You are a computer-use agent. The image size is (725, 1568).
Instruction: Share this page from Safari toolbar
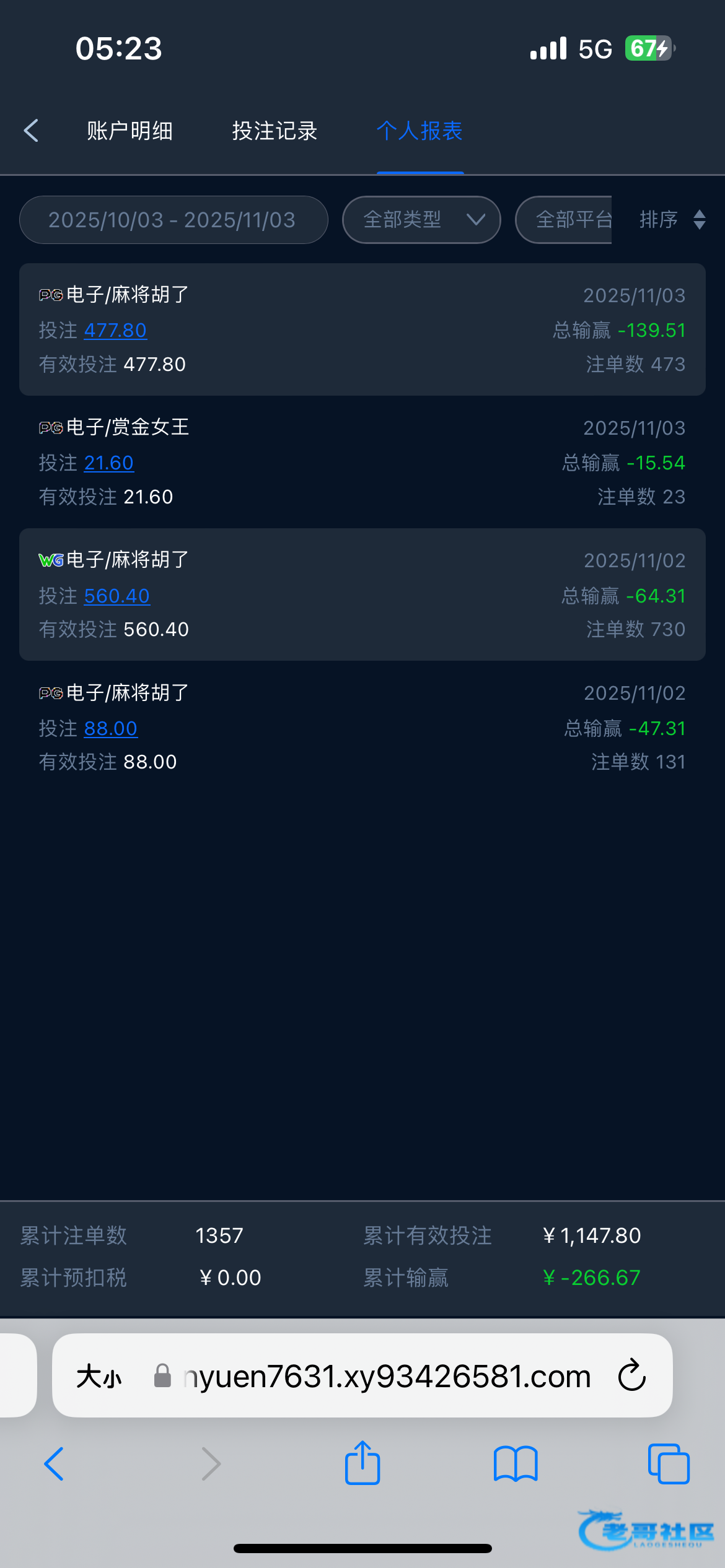click(x=362, y=1464)
